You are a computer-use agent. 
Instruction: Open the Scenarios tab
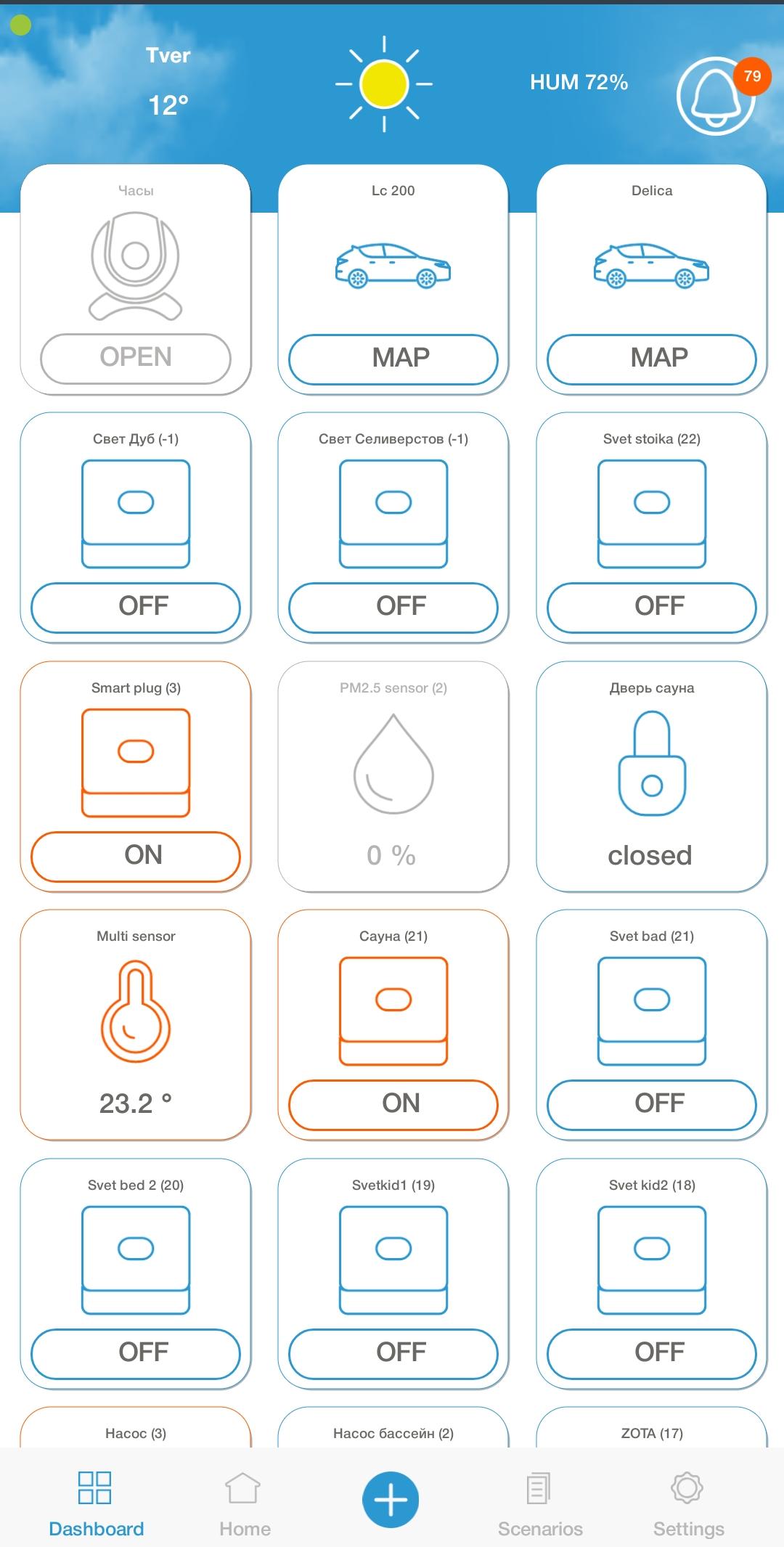540,1504
